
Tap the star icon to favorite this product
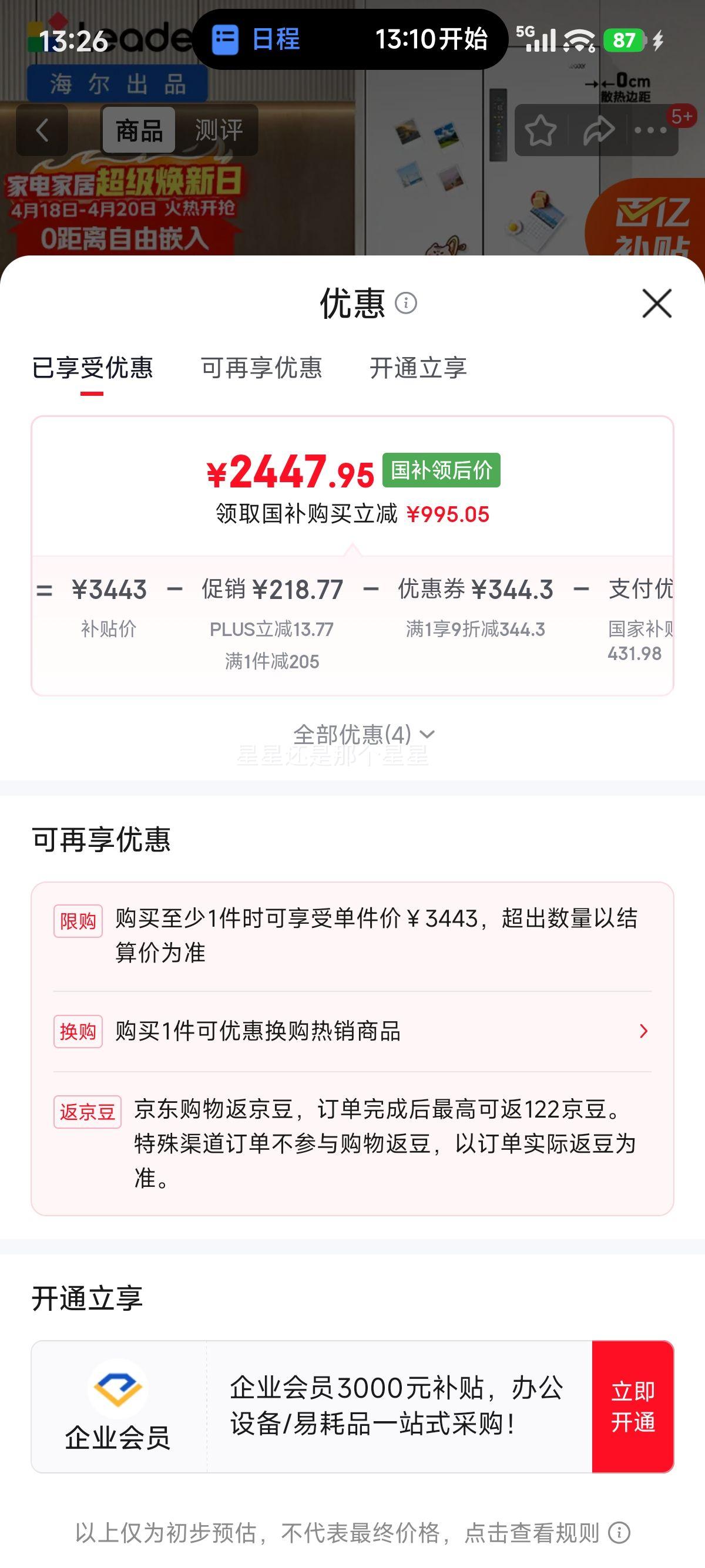point(540,130)
